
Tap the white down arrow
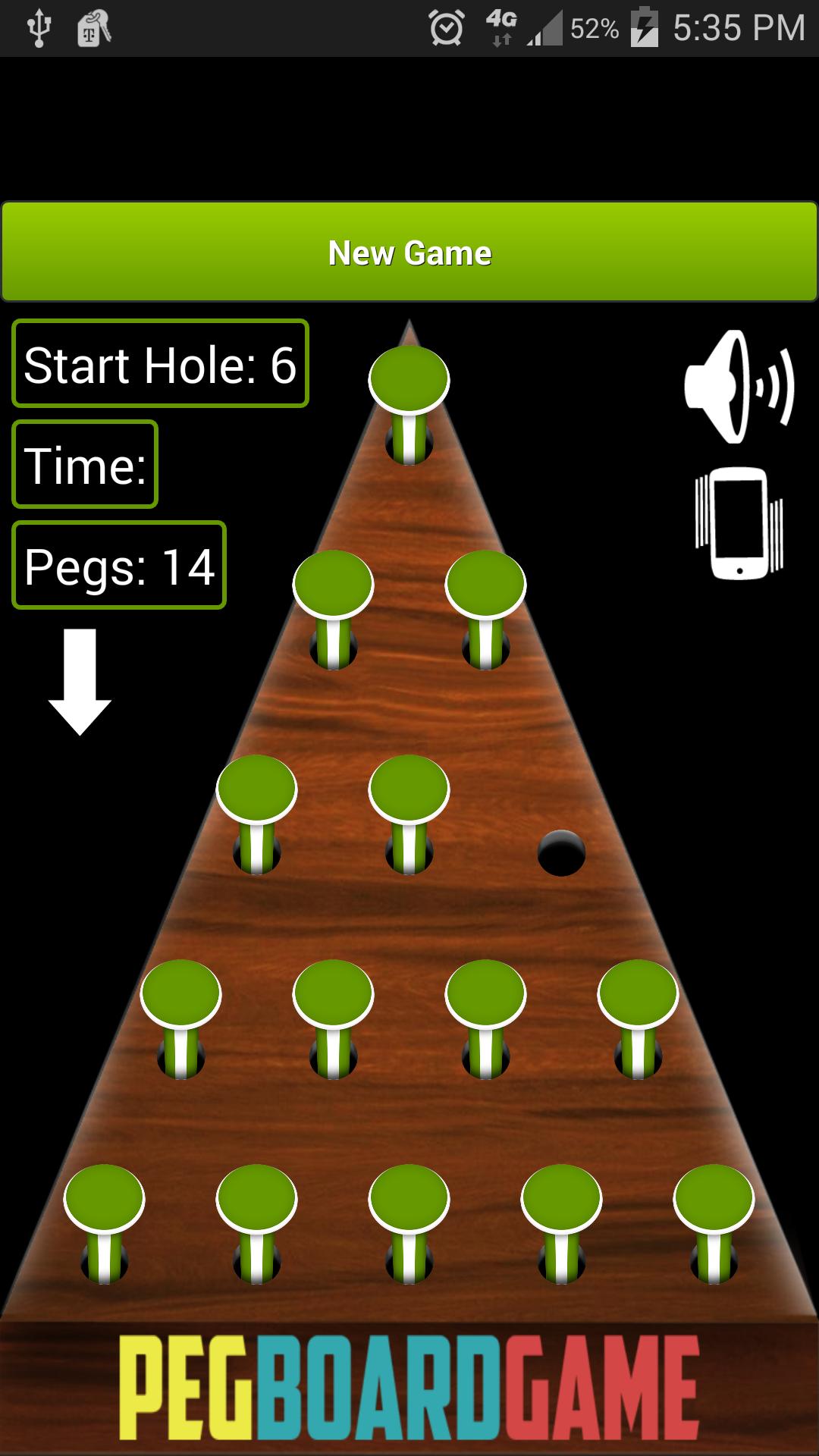pos(80,681)
